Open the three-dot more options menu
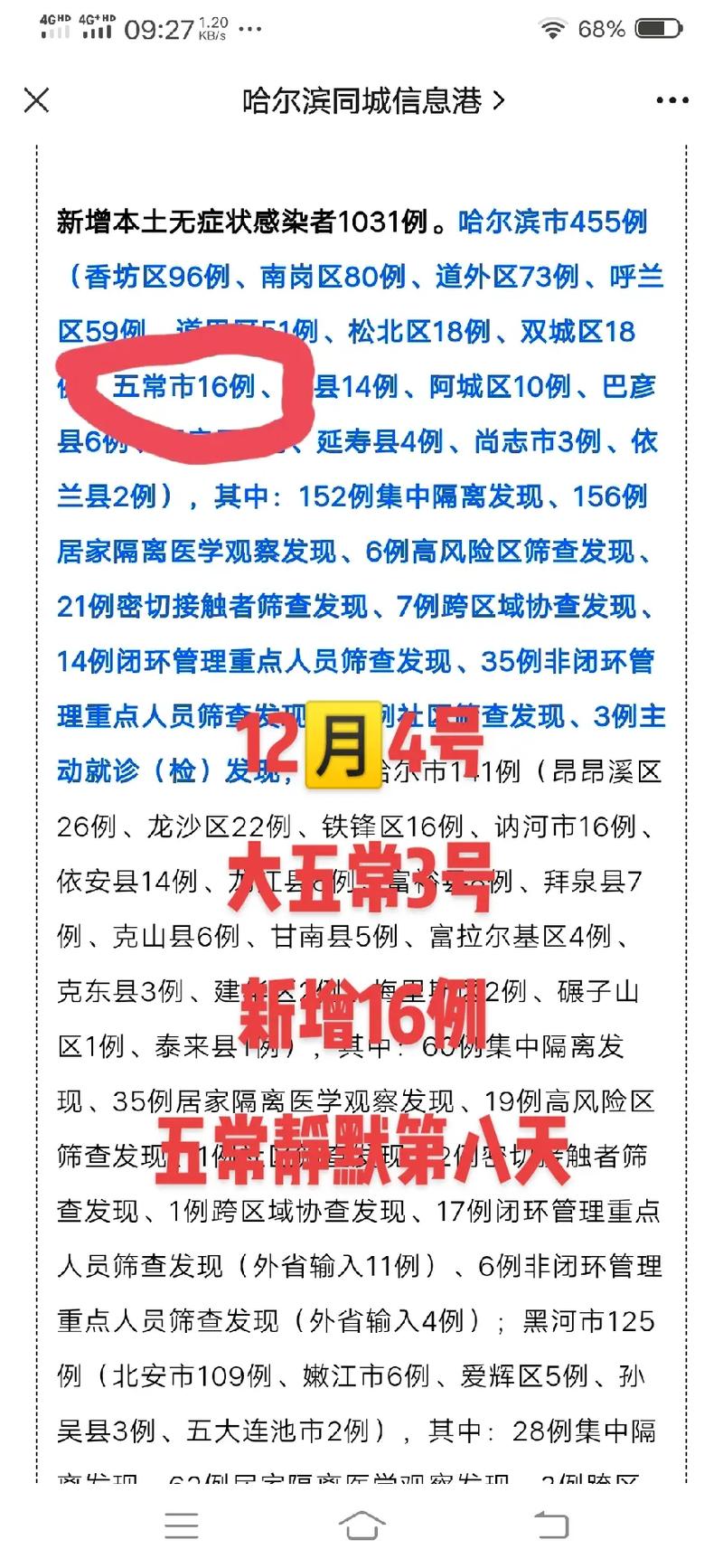The image size is (723, 1568). pos(672,100)
